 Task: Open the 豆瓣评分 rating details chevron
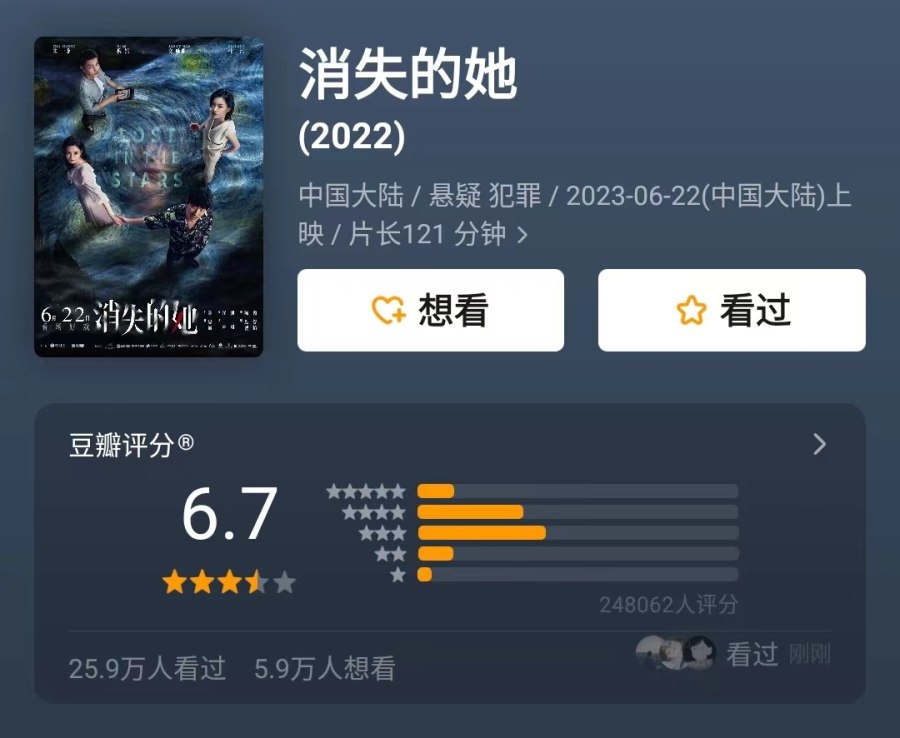pos(819,444)
